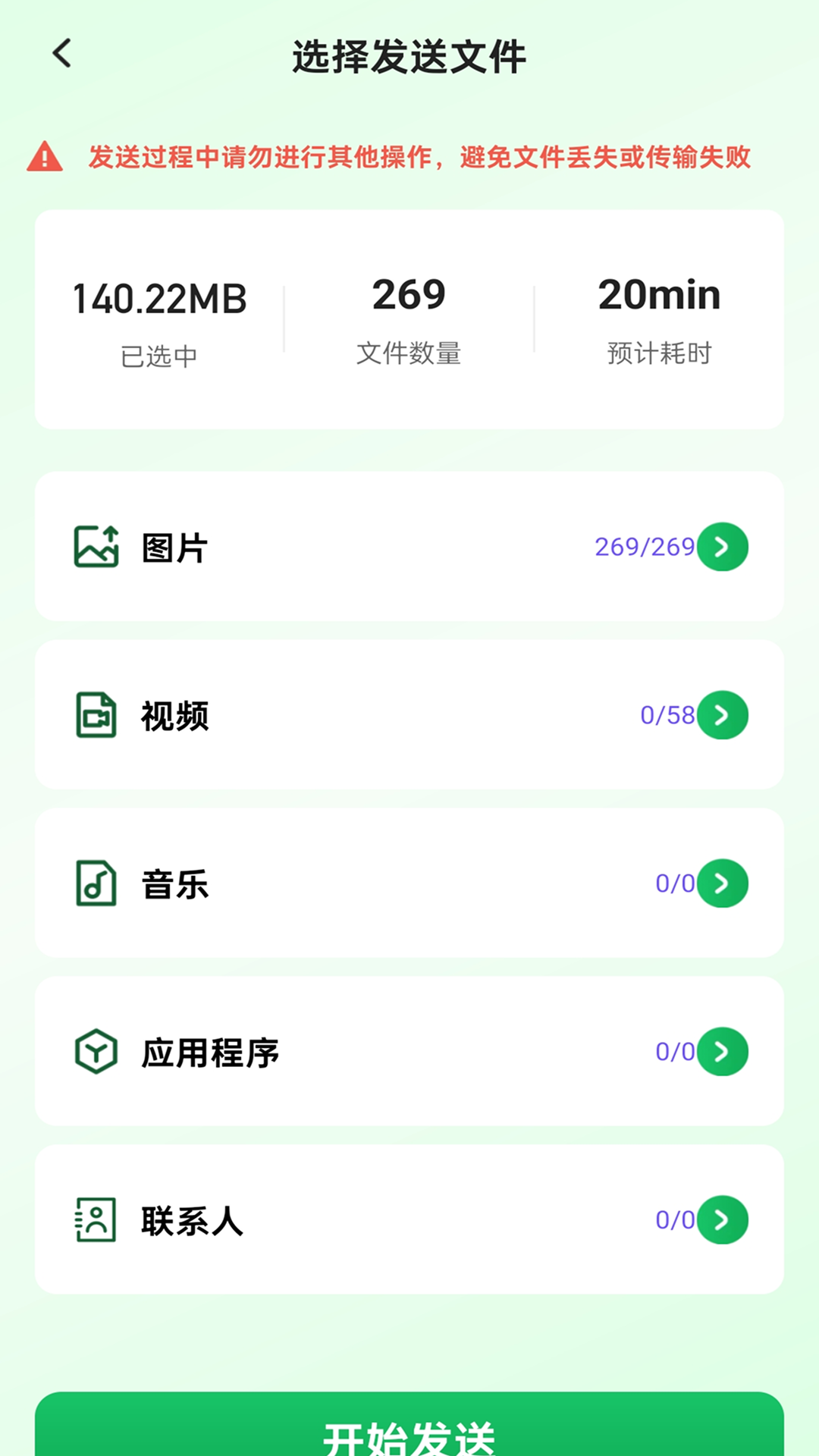
Task: Click the 选择发送文件 title
Action: 409,55
